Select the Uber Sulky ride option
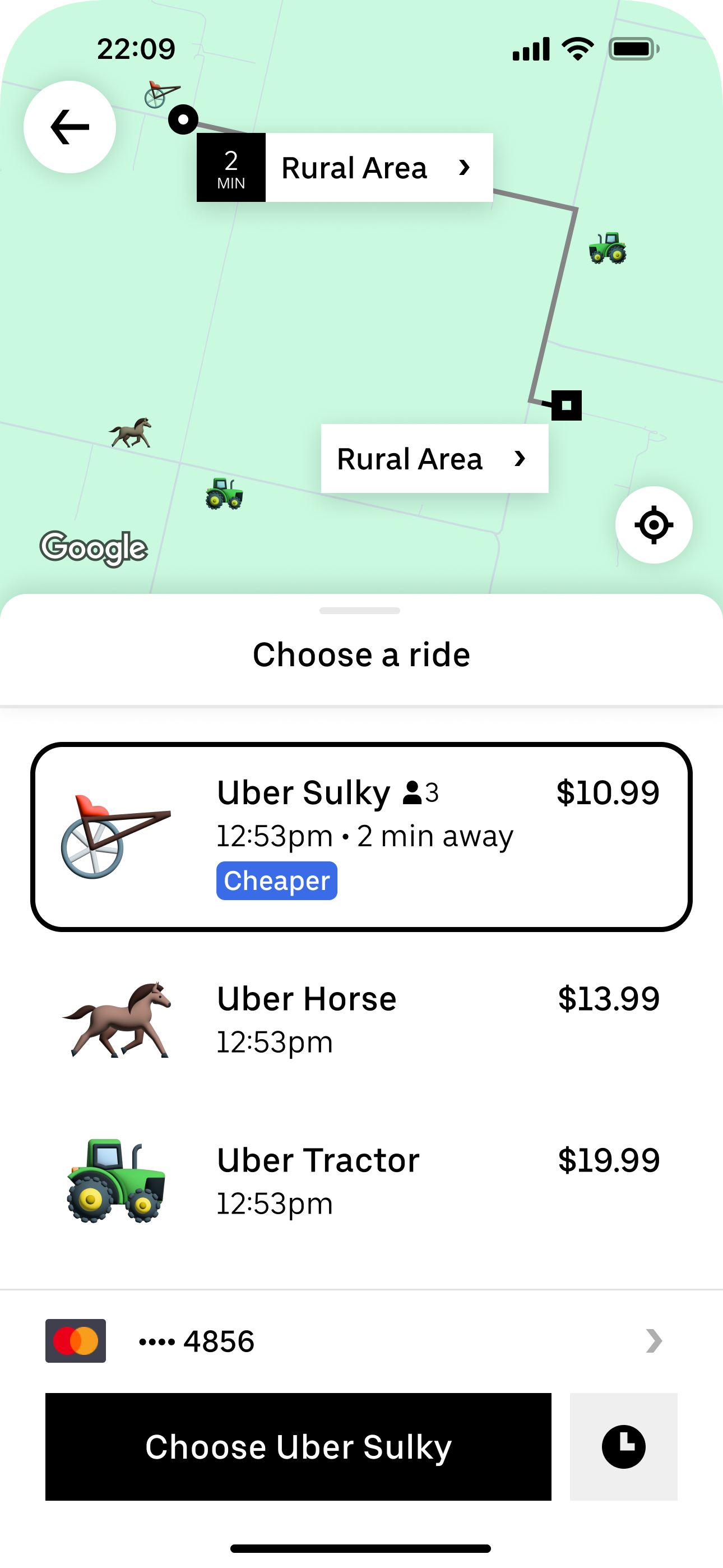Screen dimensions: 723x1568 361,837
